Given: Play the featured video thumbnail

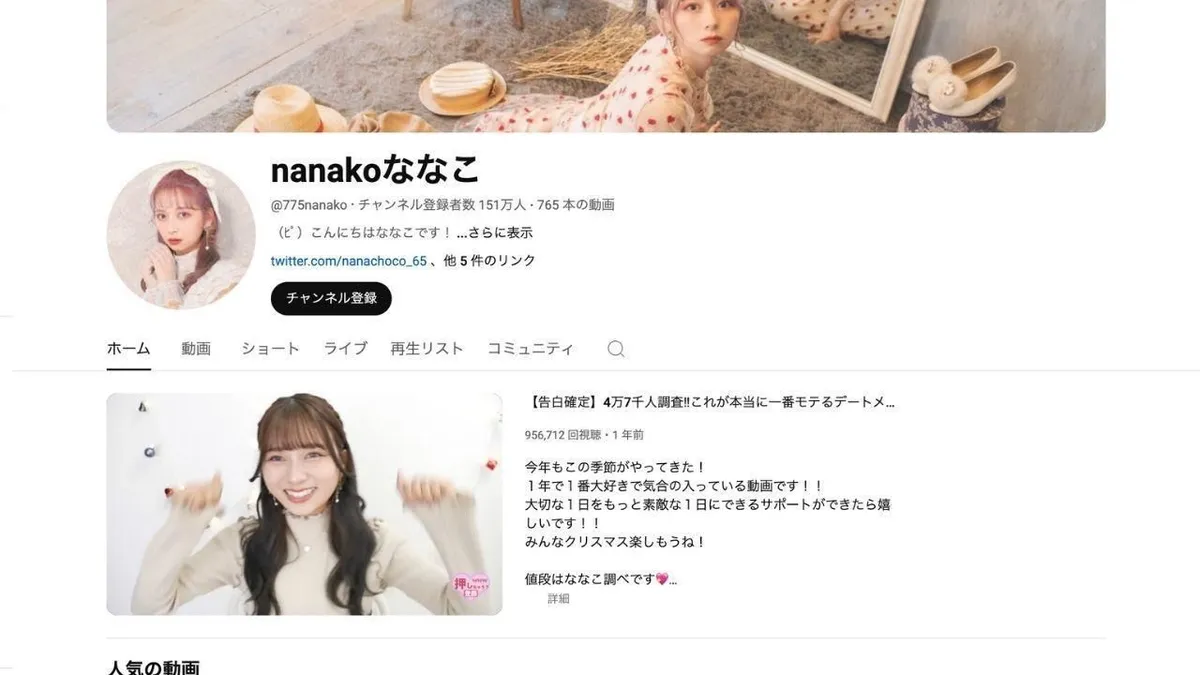Looking at the screenshot, I should coord(304,504).
